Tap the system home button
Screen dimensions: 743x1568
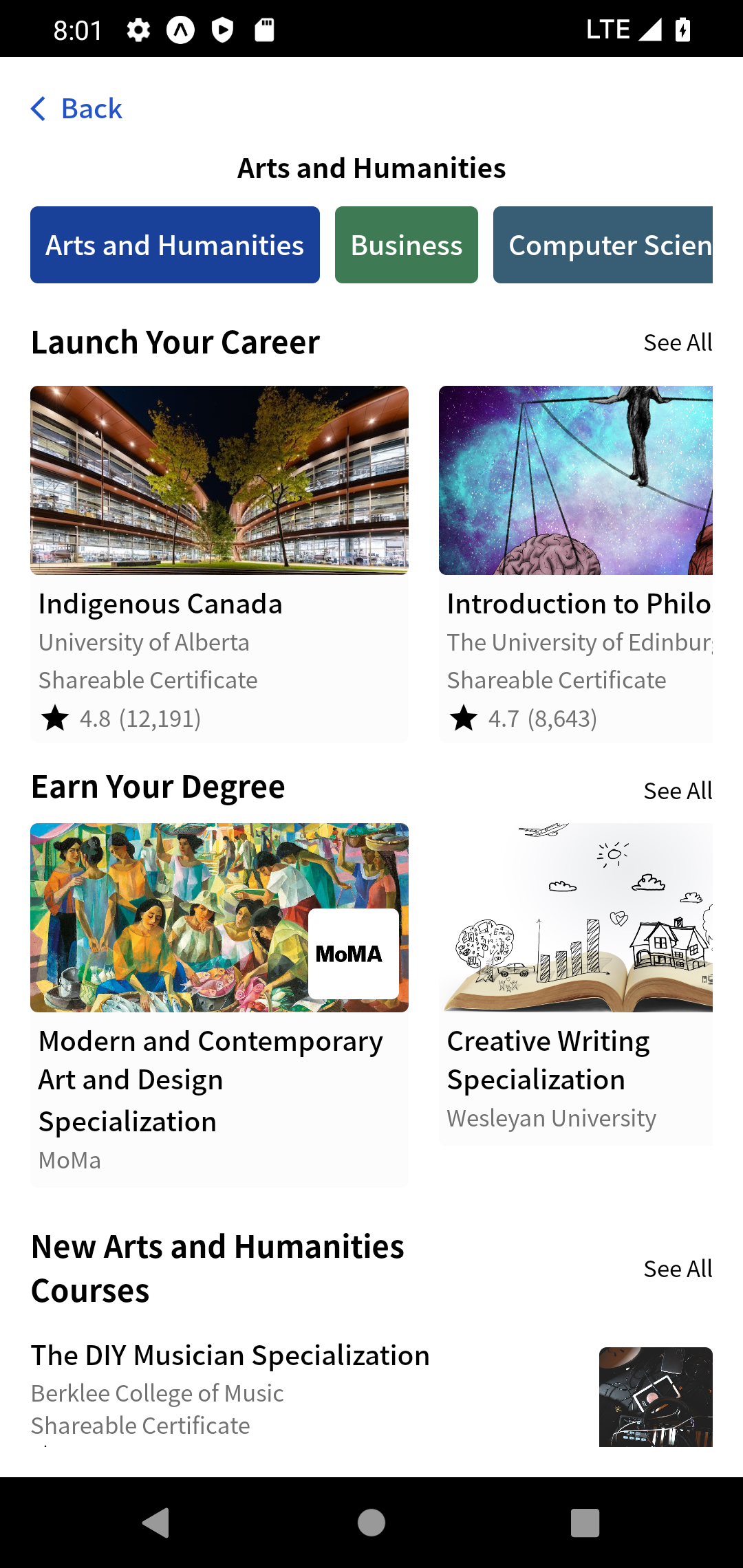(371, 1523)
